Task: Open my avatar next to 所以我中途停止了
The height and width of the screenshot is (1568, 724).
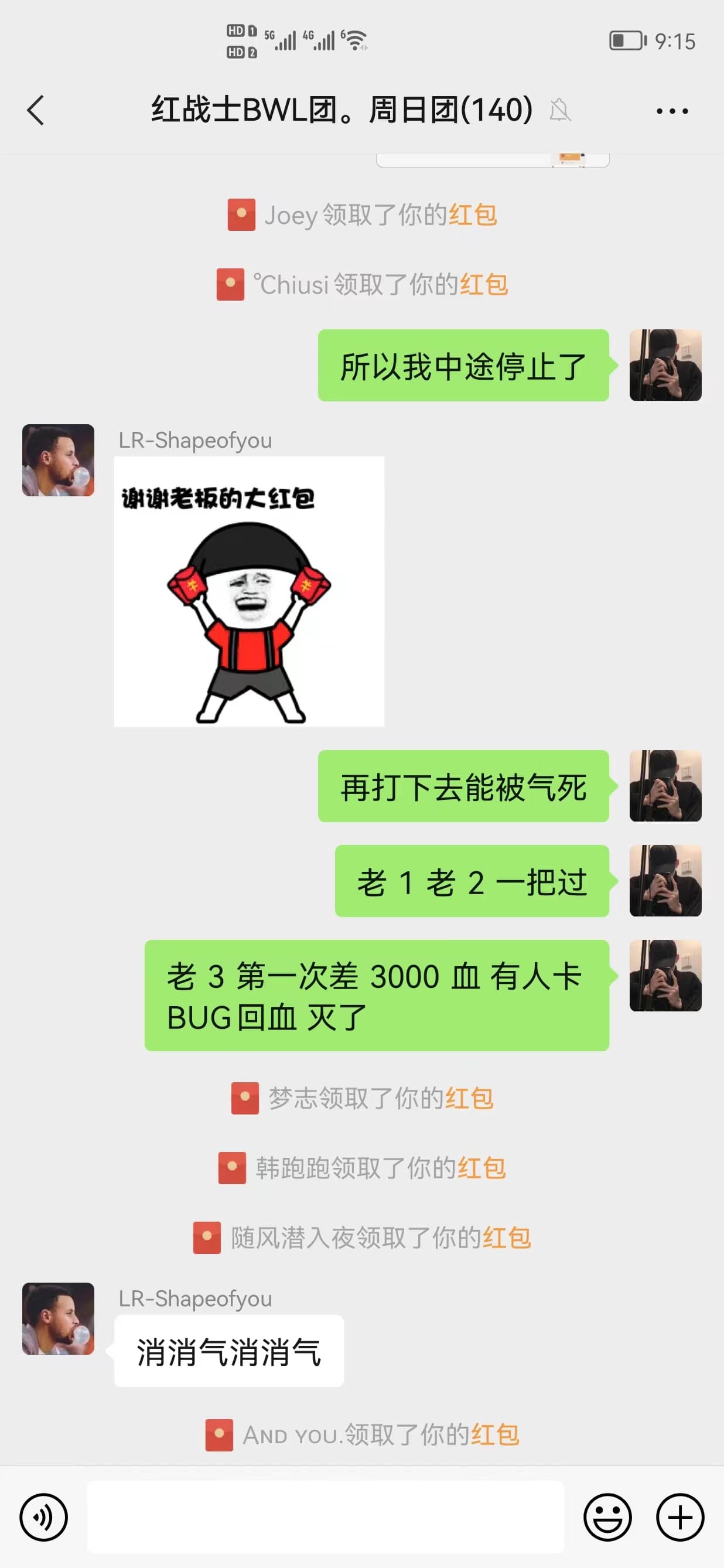Action: (x=665, y=365)
